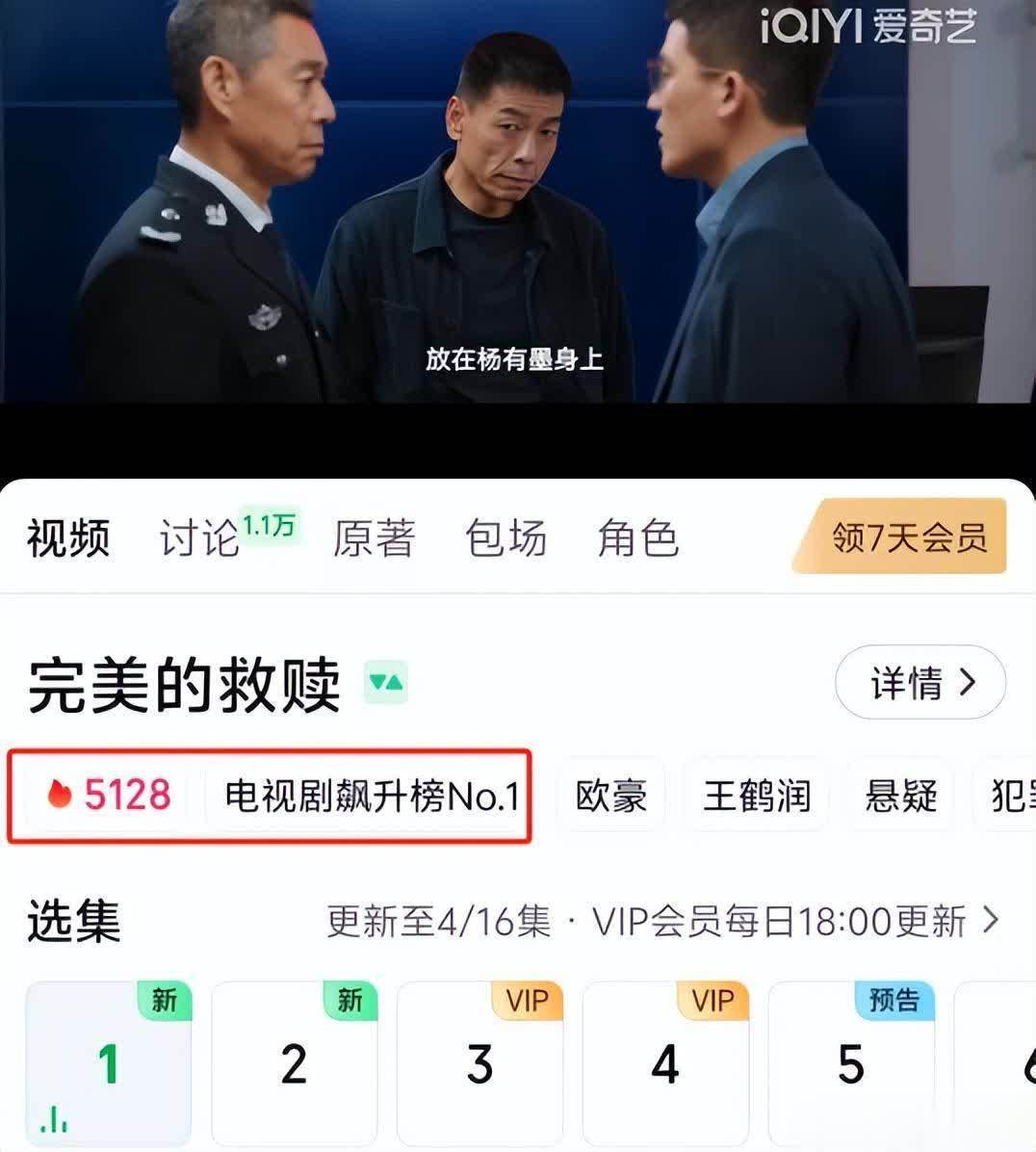The image size is (1036, 1152).
Task: Play VIP episode 3
Action: (x=479, y=1064)
